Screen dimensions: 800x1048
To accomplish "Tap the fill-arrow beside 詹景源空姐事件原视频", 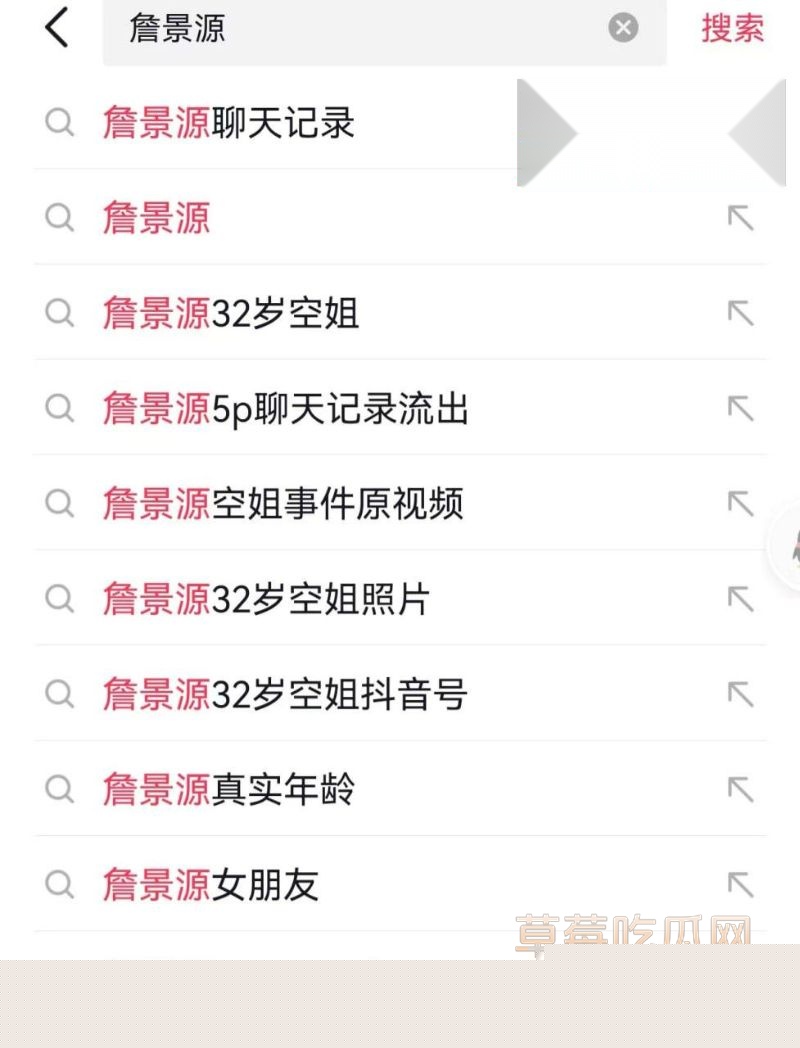I will click(x=740, y=504).
